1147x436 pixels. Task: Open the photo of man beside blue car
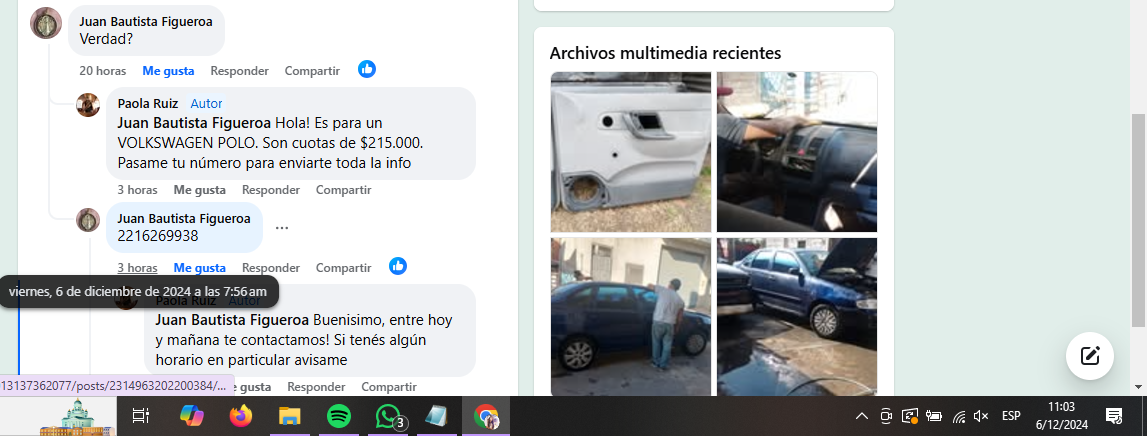click(630, 317)
